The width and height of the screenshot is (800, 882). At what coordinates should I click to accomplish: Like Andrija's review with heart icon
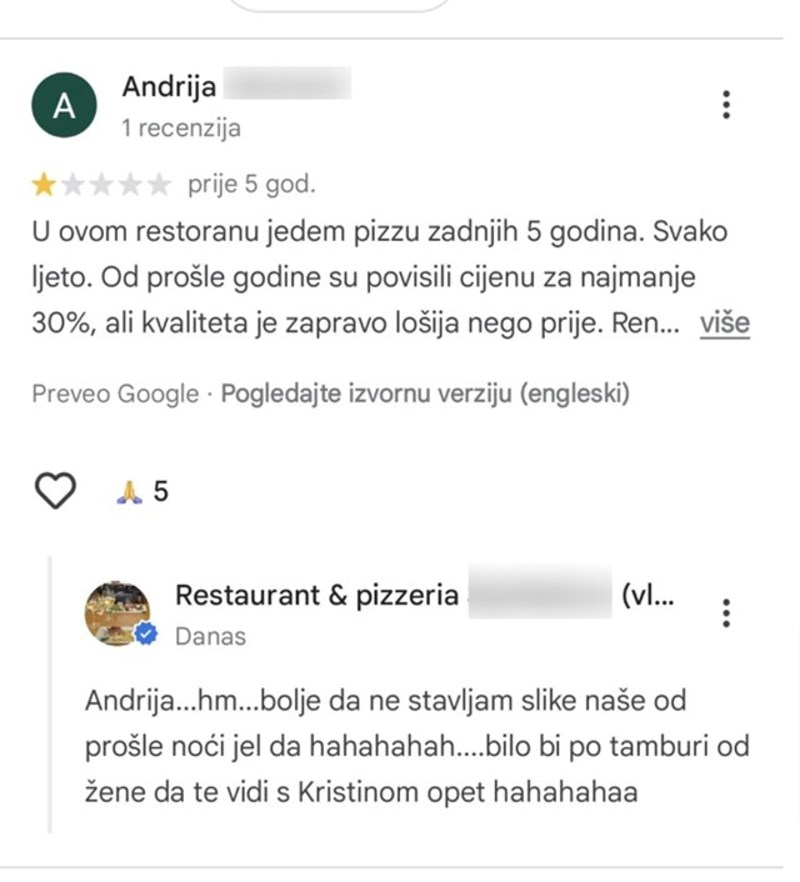coord(56,491)
